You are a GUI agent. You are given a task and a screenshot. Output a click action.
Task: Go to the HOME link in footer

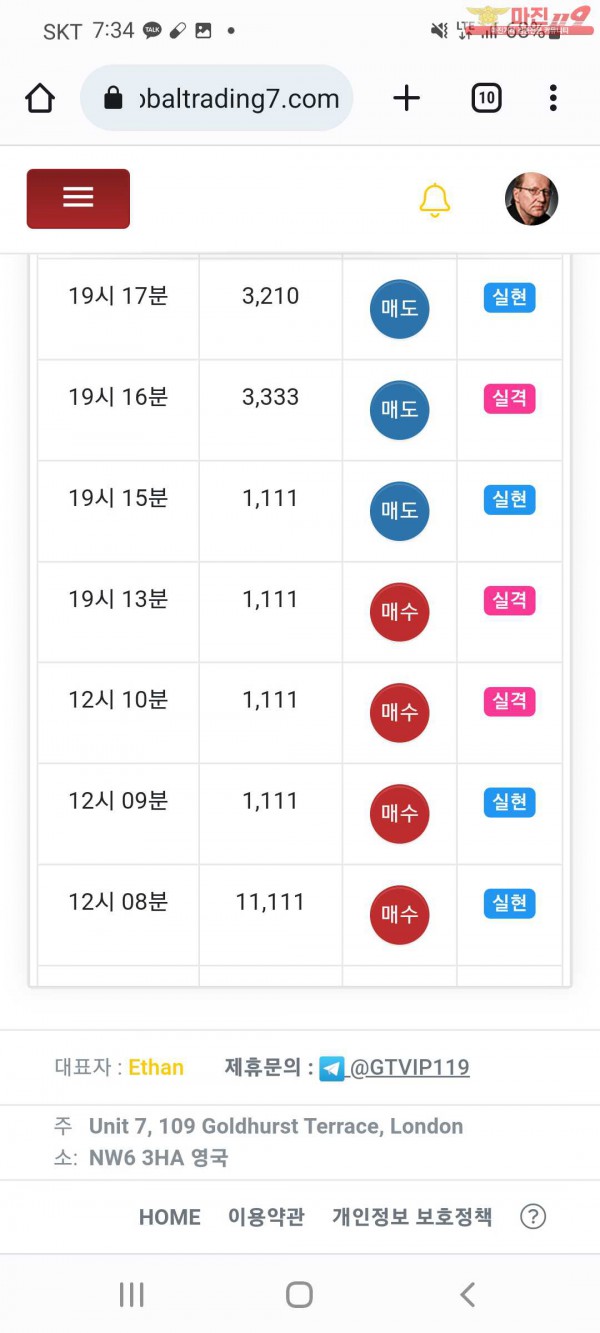point(169,1217)
